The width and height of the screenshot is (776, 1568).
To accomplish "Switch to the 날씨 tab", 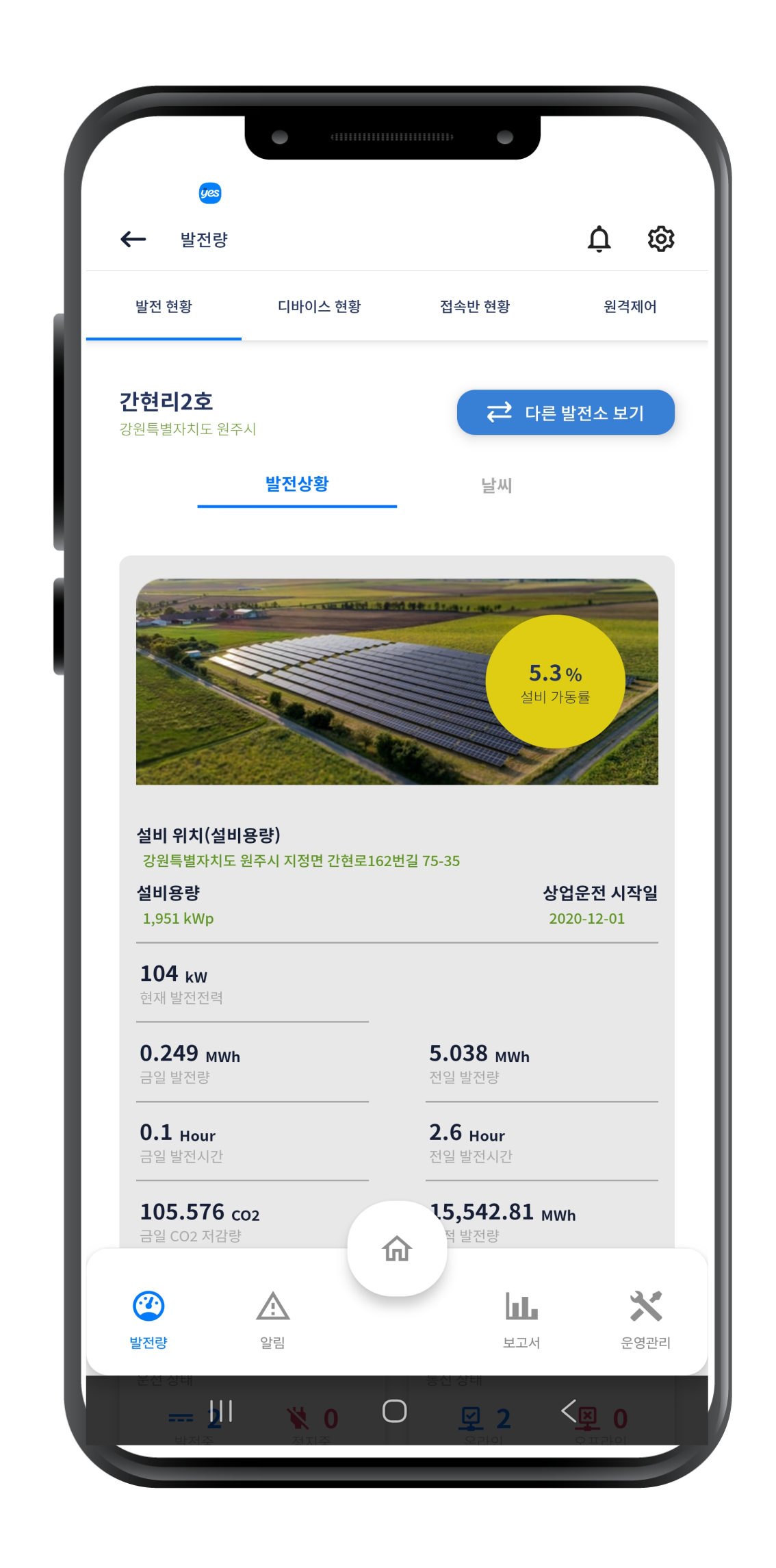I will pos(496,485).
